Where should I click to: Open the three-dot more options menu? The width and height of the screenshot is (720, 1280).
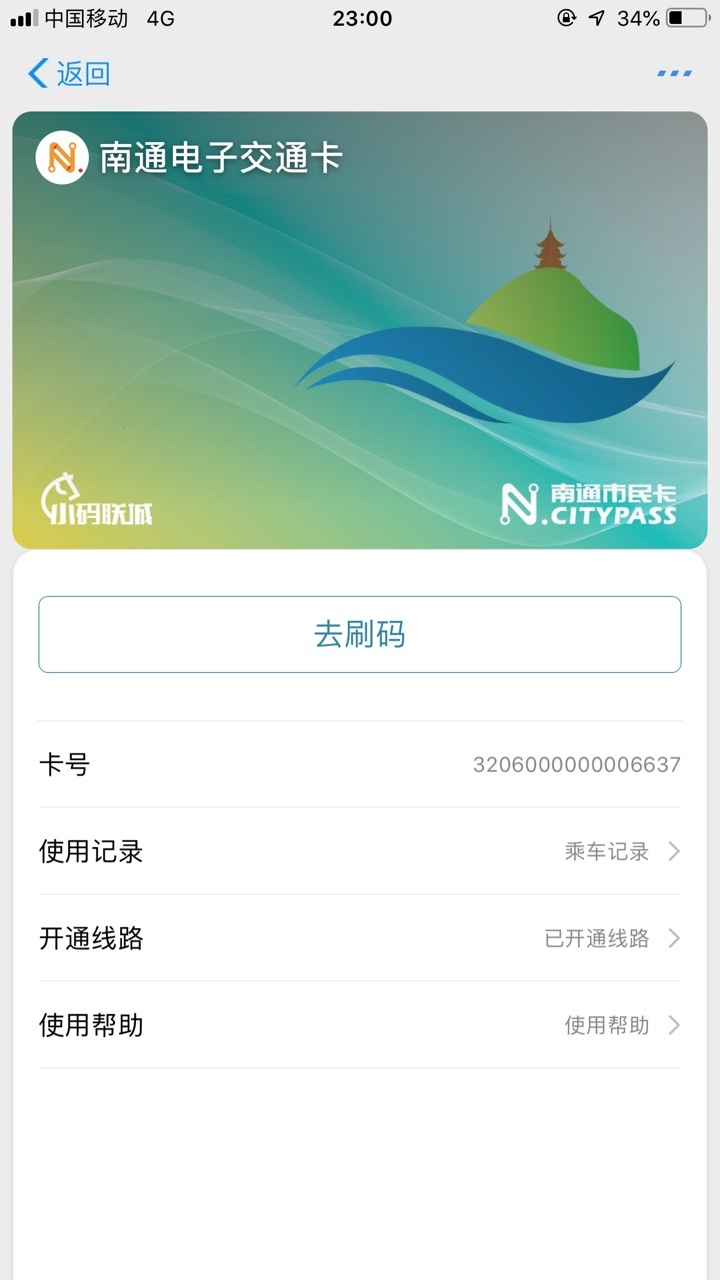tap(674, 73)
